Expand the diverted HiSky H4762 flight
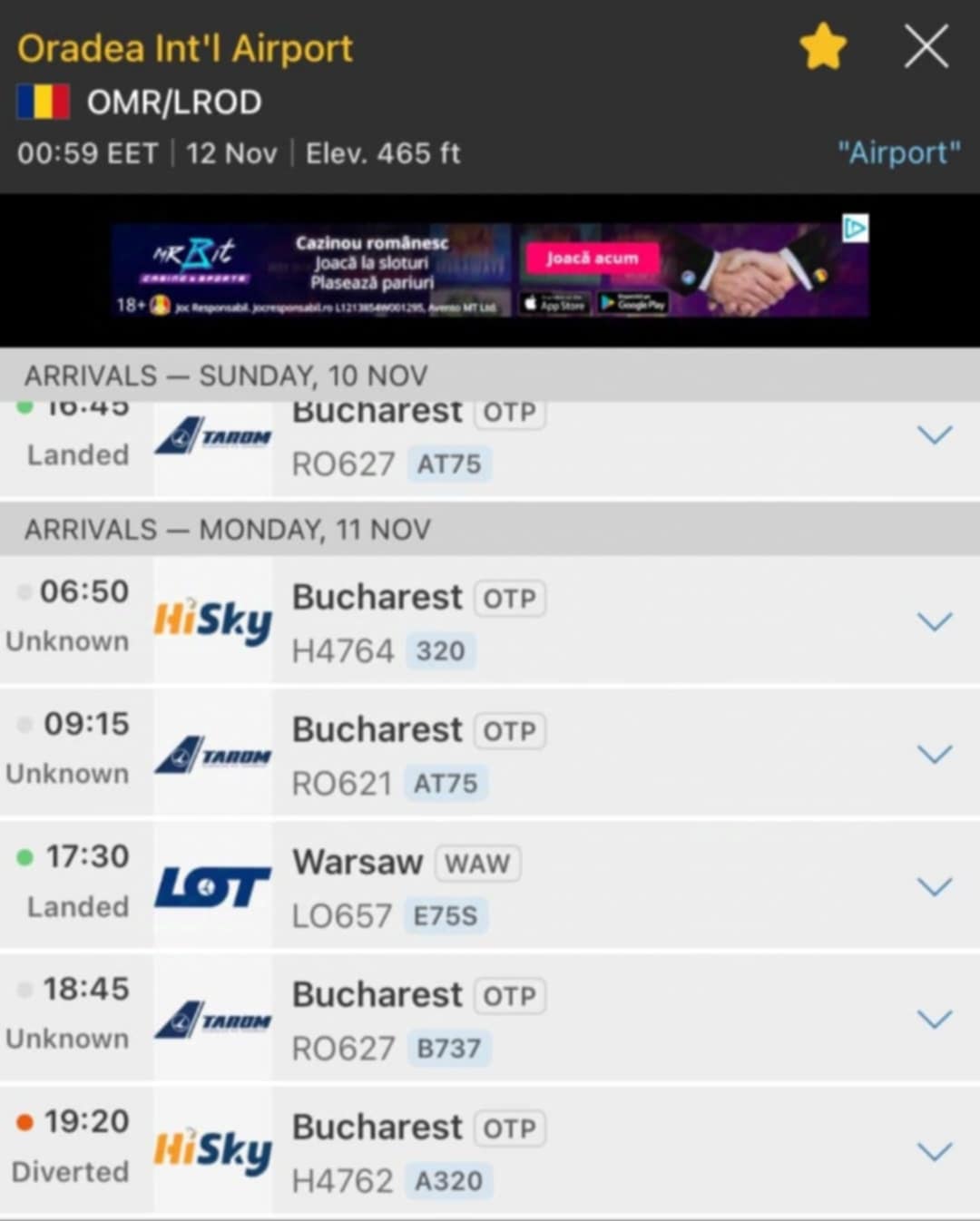980x1221 pixels. point(934,1151)
